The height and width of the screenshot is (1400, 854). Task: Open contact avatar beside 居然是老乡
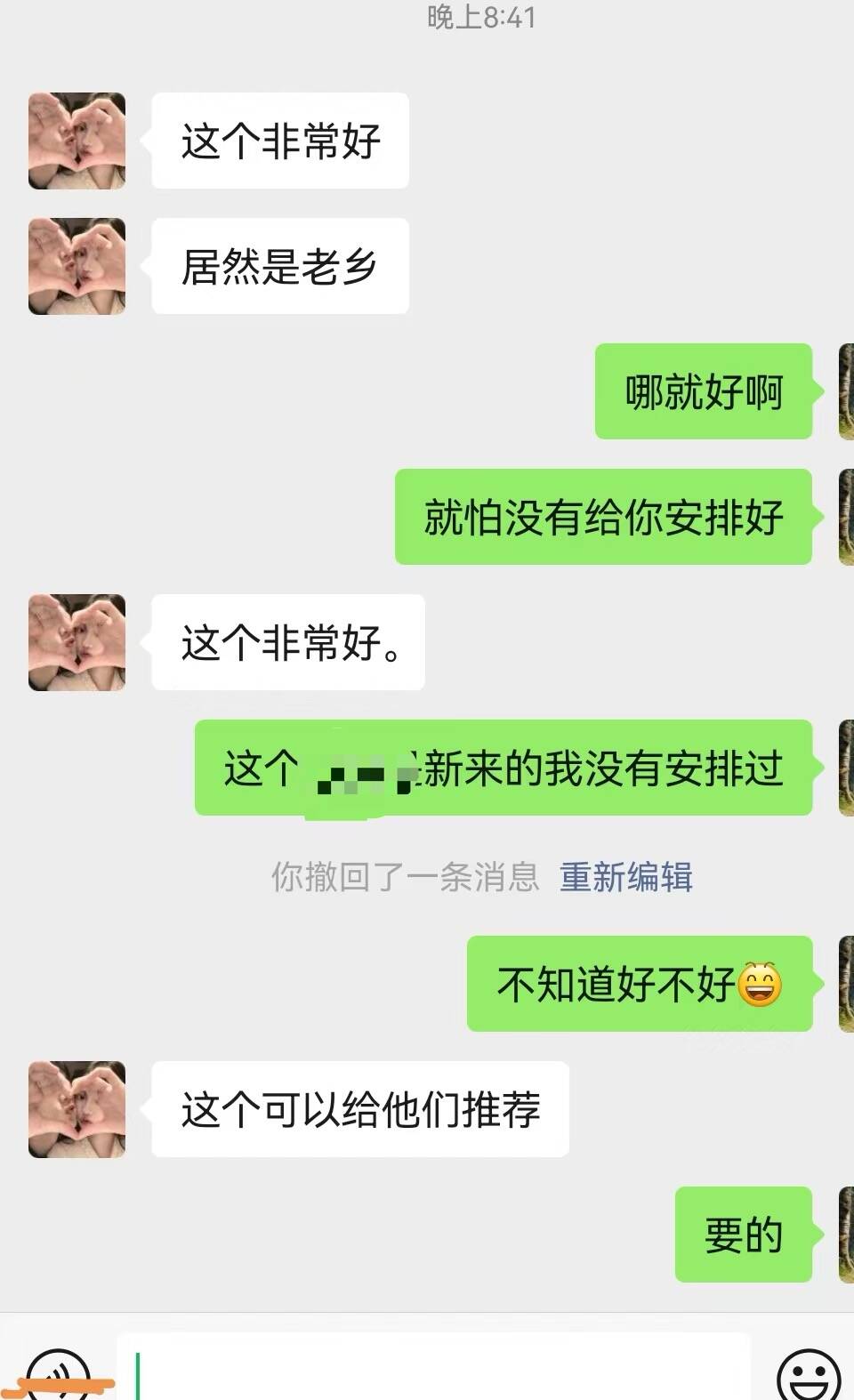pos(77,266)
